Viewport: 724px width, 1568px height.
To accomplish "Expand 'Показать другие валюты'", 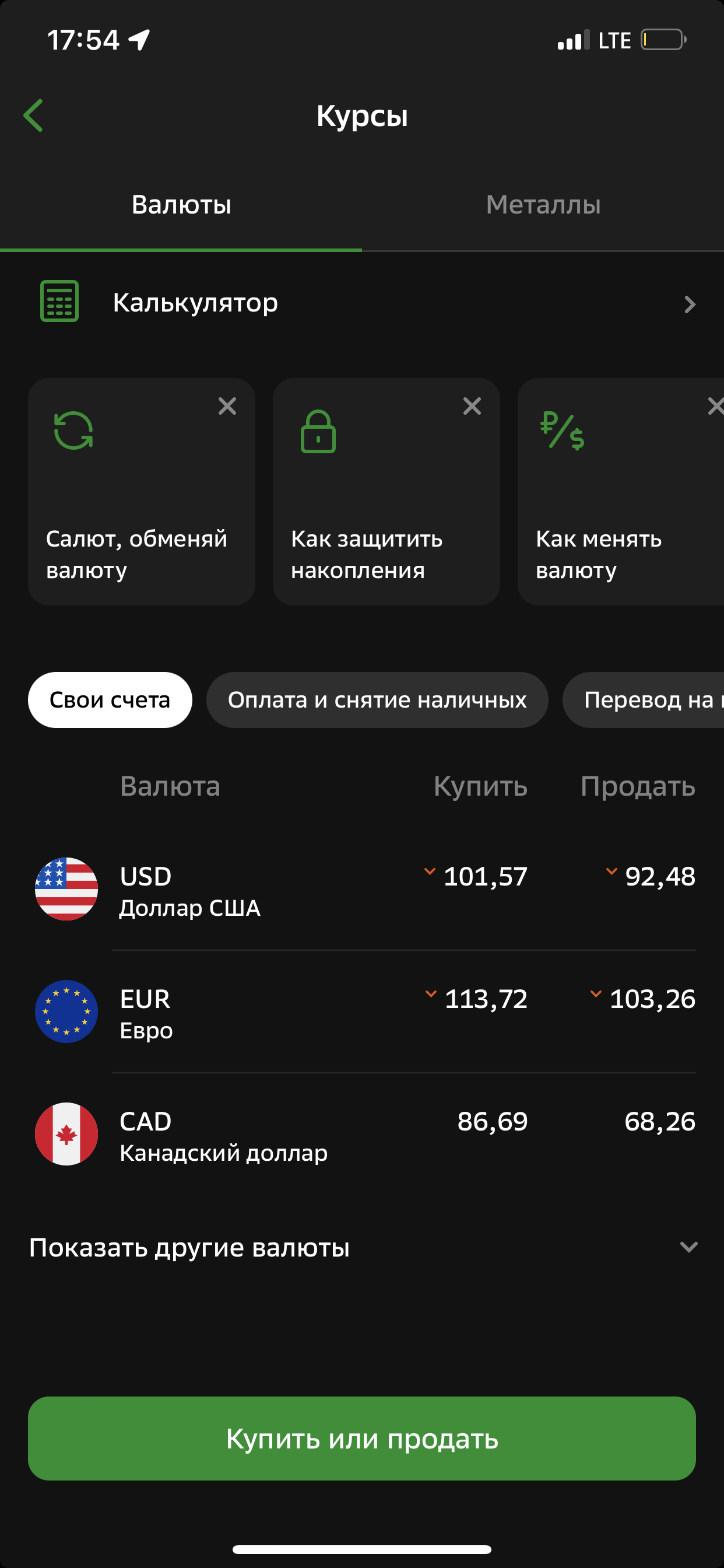I will [362, 1248].
